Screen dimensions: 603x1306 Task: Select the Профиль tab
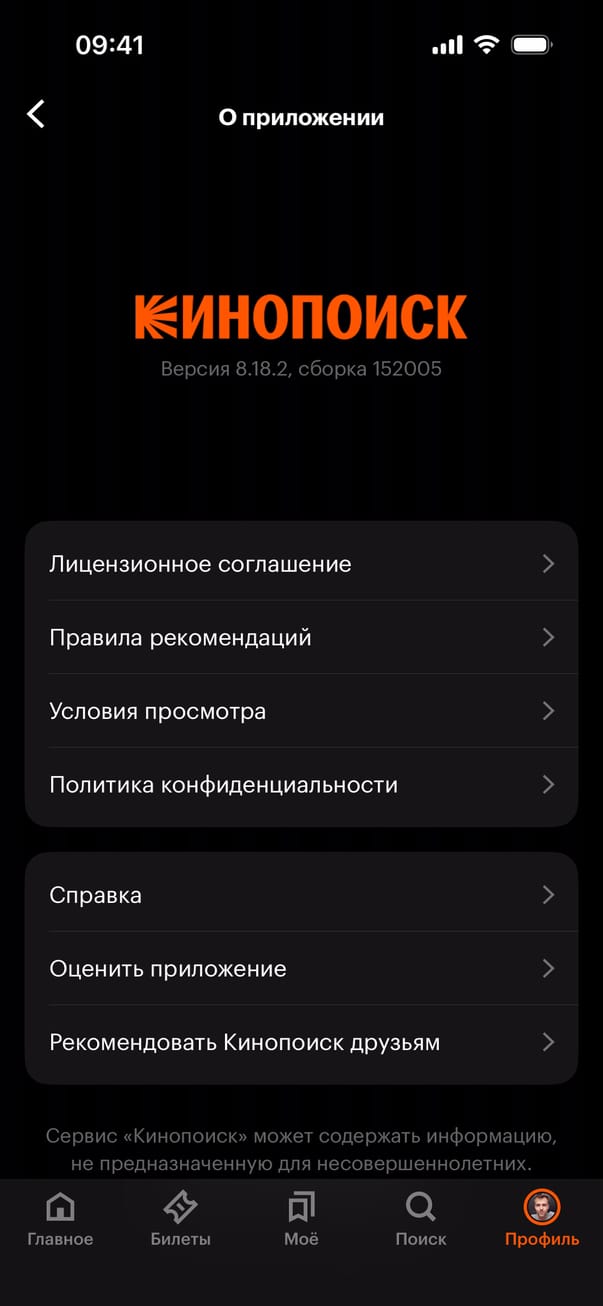[x=542, y=1220]
